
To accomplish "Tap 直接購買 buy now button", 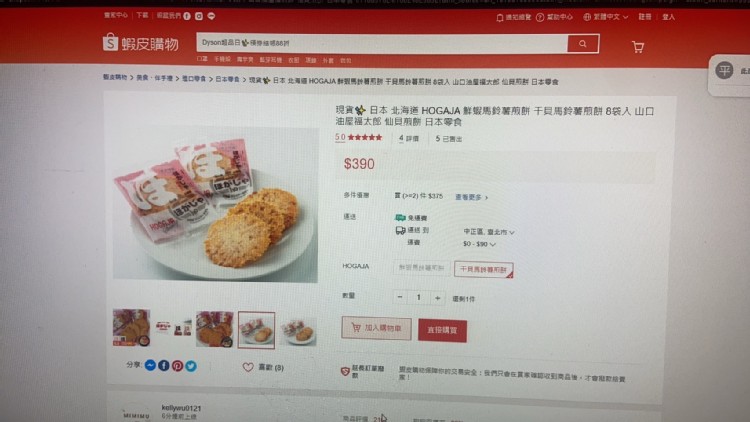I will point(442,329).
